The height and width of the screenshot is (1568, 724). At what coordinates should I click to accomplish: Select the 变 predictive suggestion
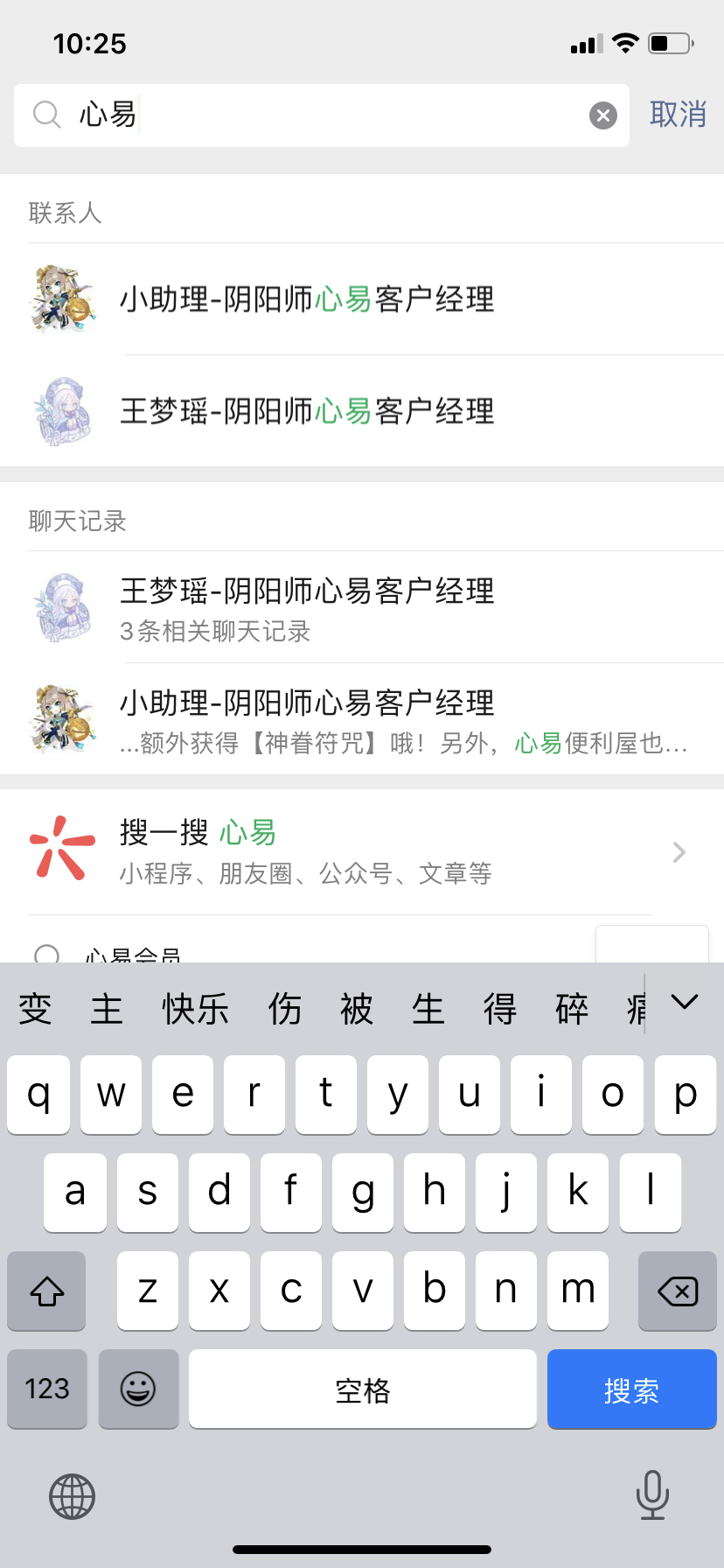click(x=33, y=1008)
